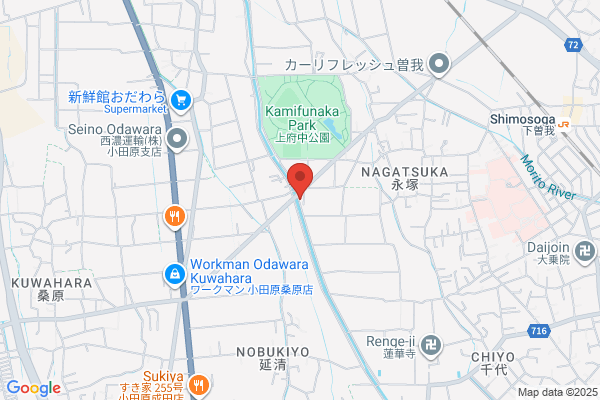The image size is (600, 400).
Task: Select the Seino Odawara place marker
Action: pos(177,140)
